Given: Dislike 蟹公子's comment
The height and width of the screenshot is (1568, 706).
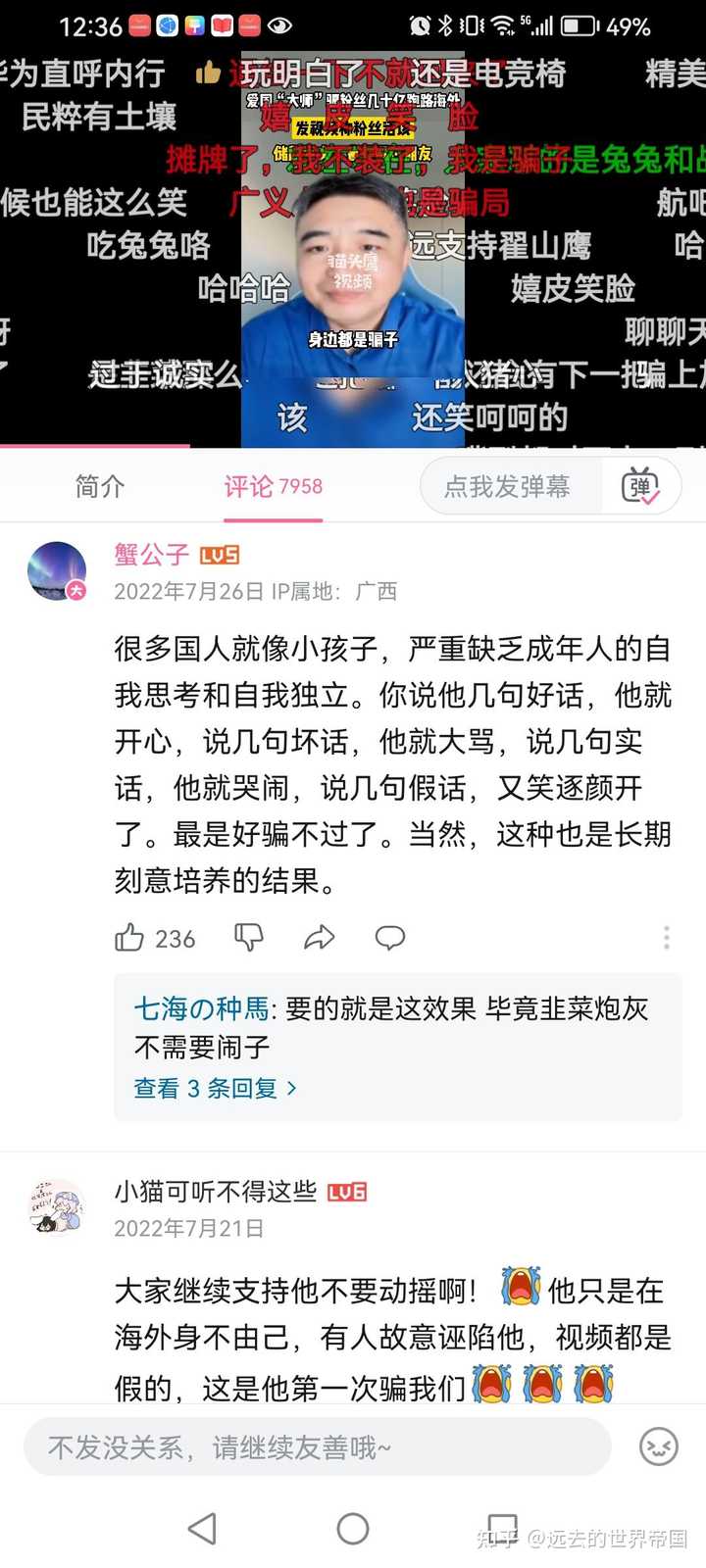Looking at the screenshot, I should (x=249, y=938).
